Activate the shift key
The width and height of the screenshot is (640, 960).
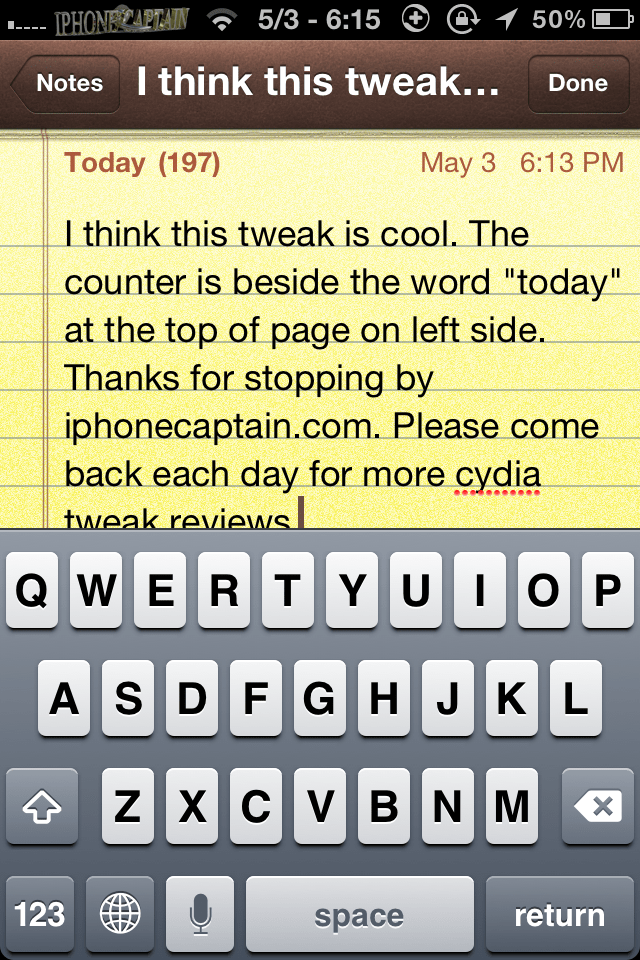click(x=42, y=806)
